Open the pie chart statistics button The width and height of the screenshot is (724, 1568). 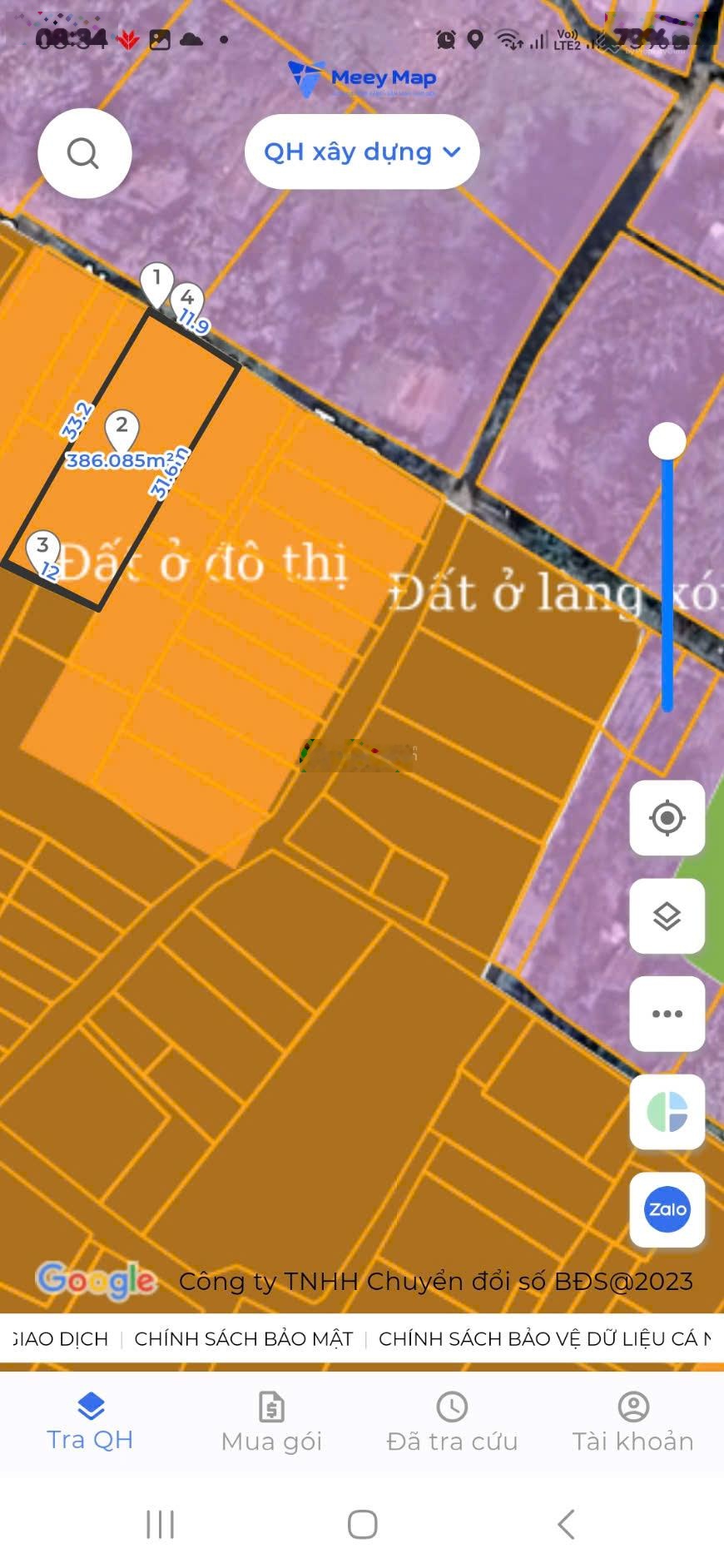click(667, 1112)
